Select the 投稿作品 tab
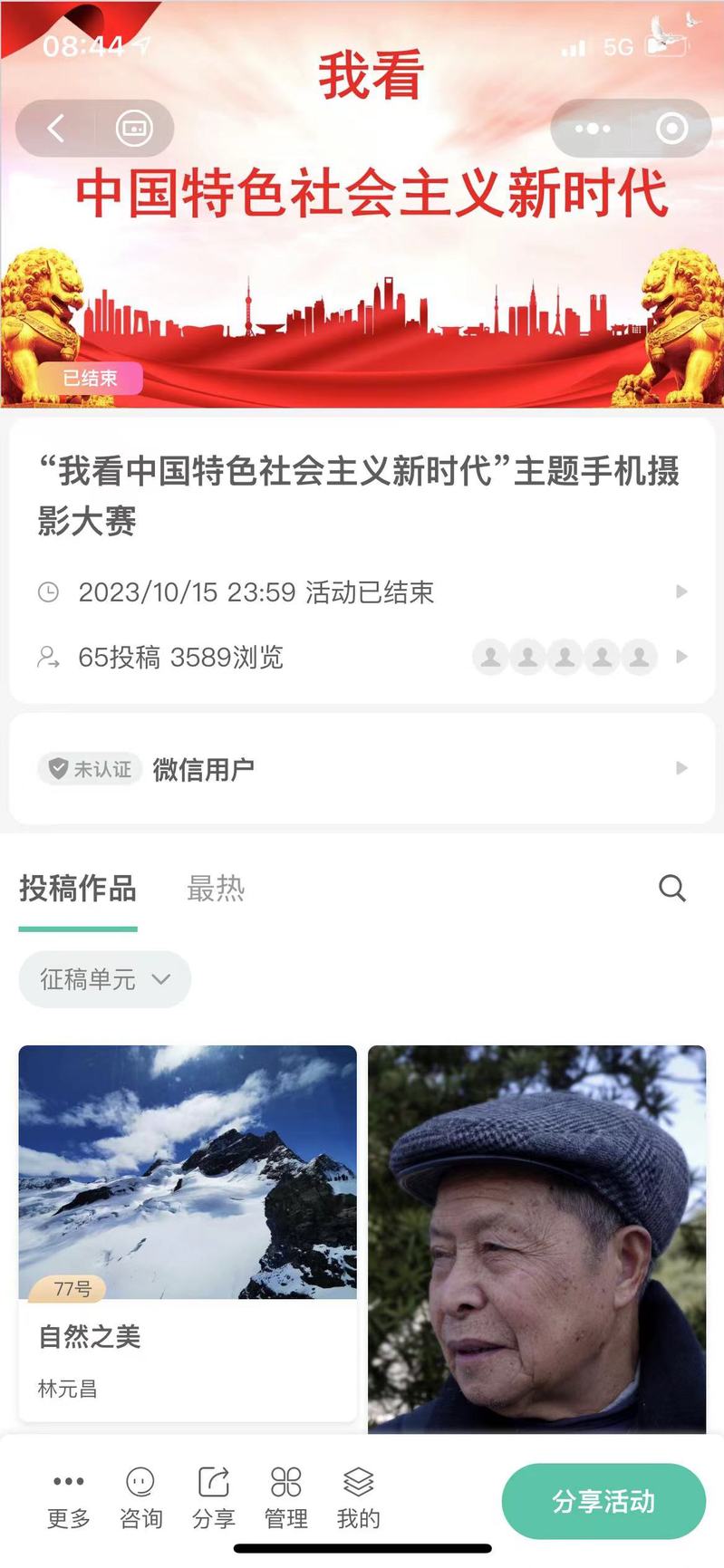 tap(78, 889)
